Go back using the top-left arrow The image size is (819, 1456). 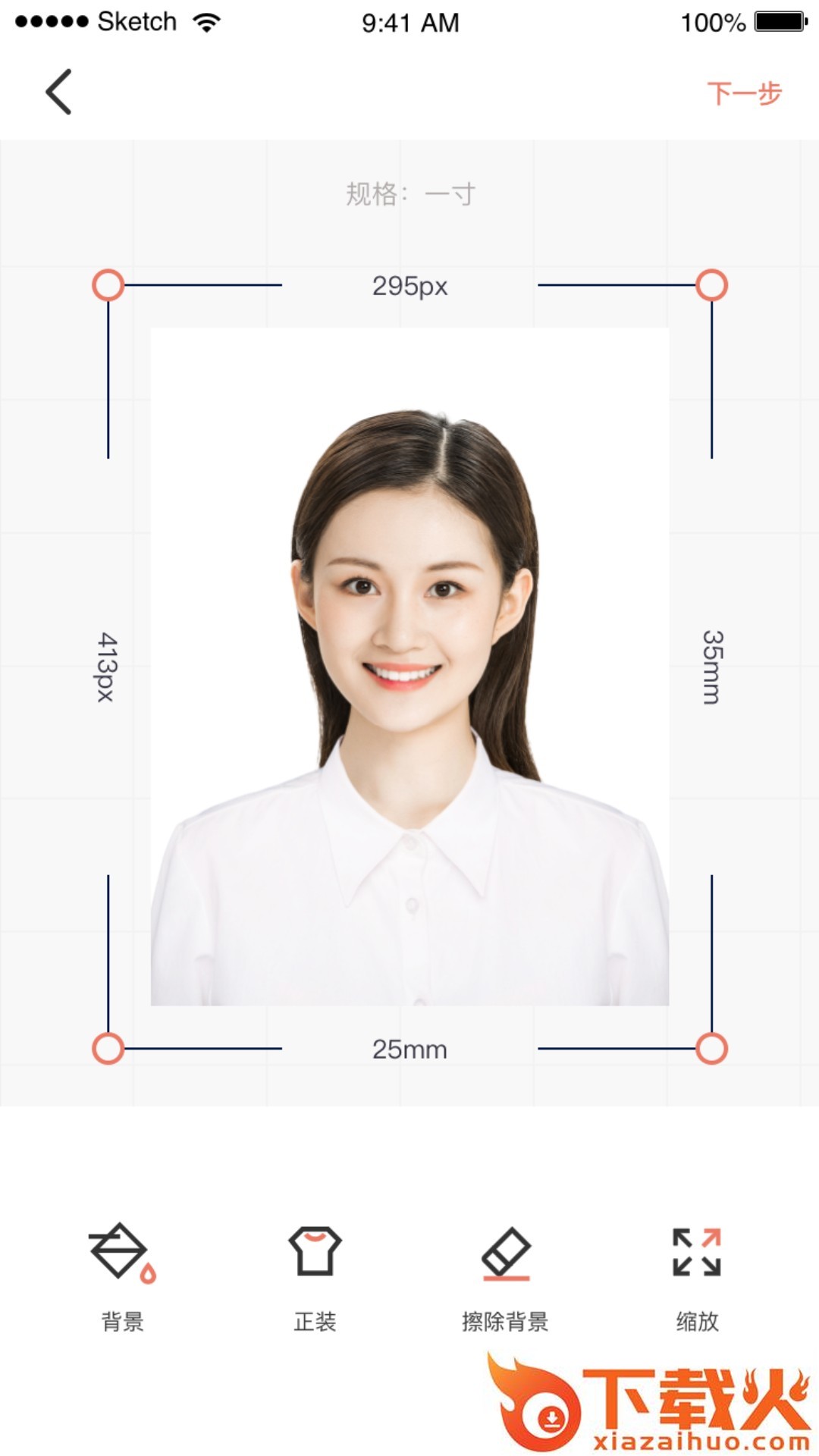click(x=59, y=92)
